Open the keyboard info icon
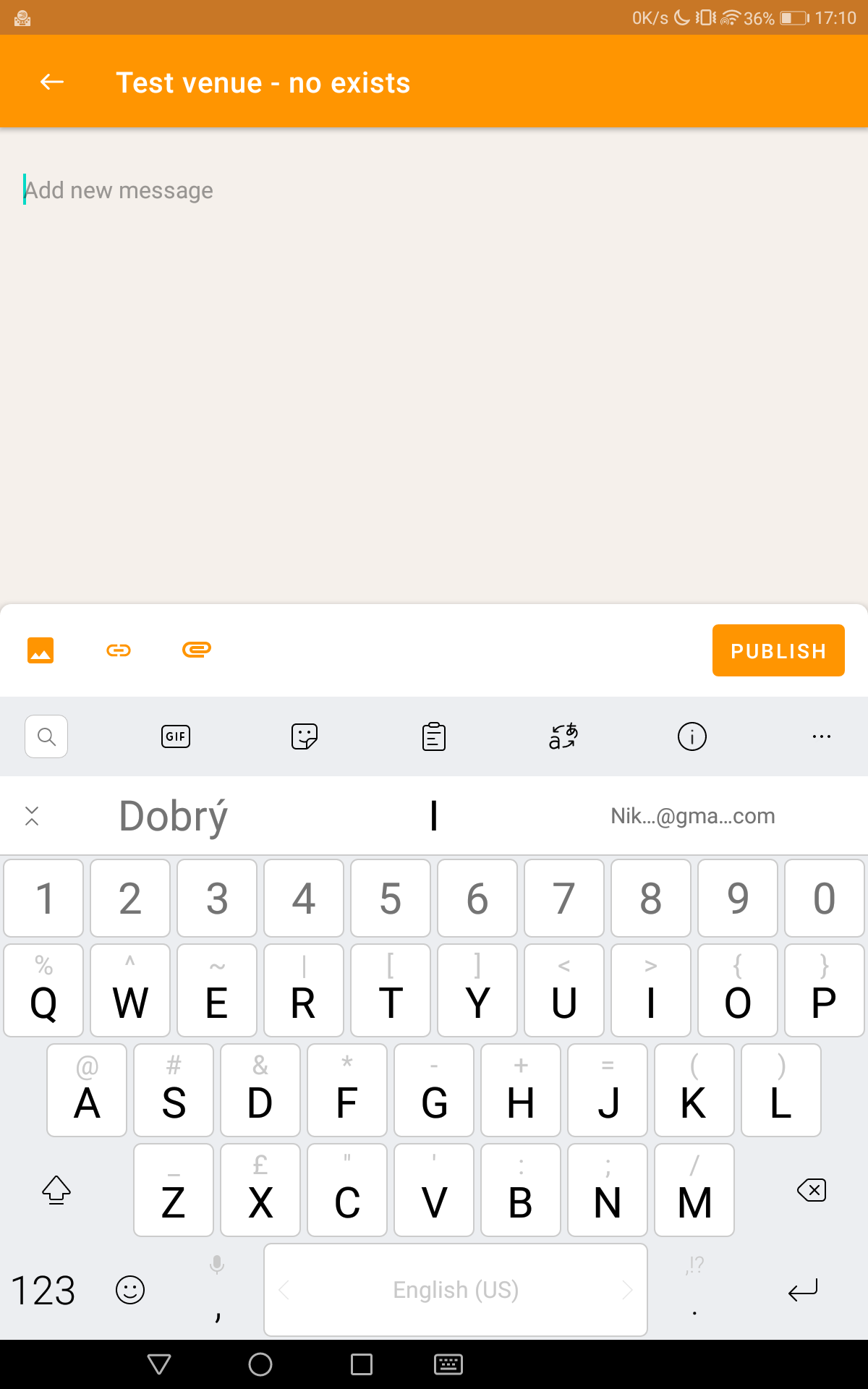 click(x=692, y=736)
